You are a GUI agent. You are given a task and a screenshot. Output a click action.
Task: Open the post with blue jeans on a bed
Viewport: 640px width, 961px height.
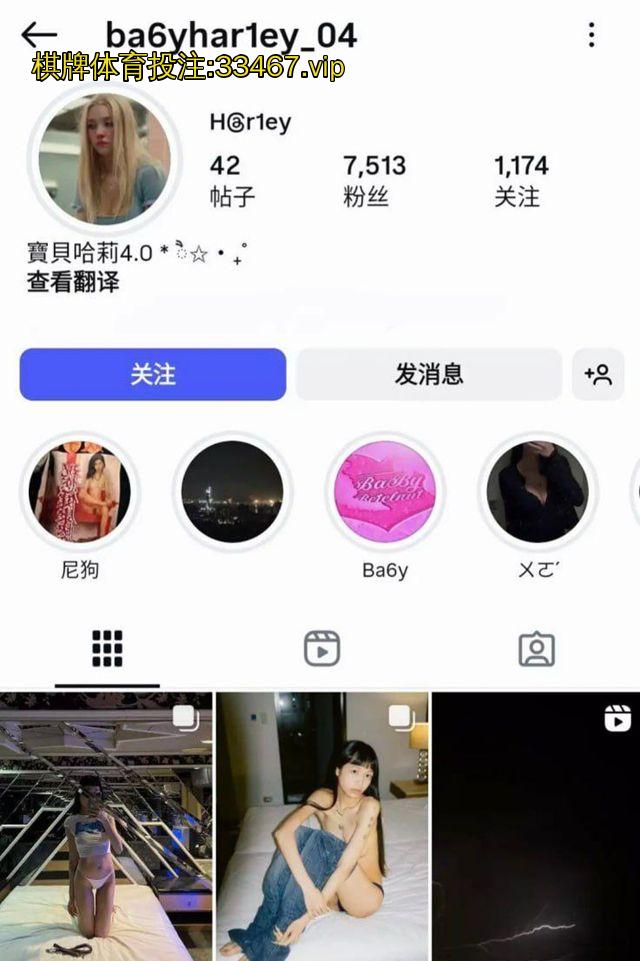coord(322,826)
